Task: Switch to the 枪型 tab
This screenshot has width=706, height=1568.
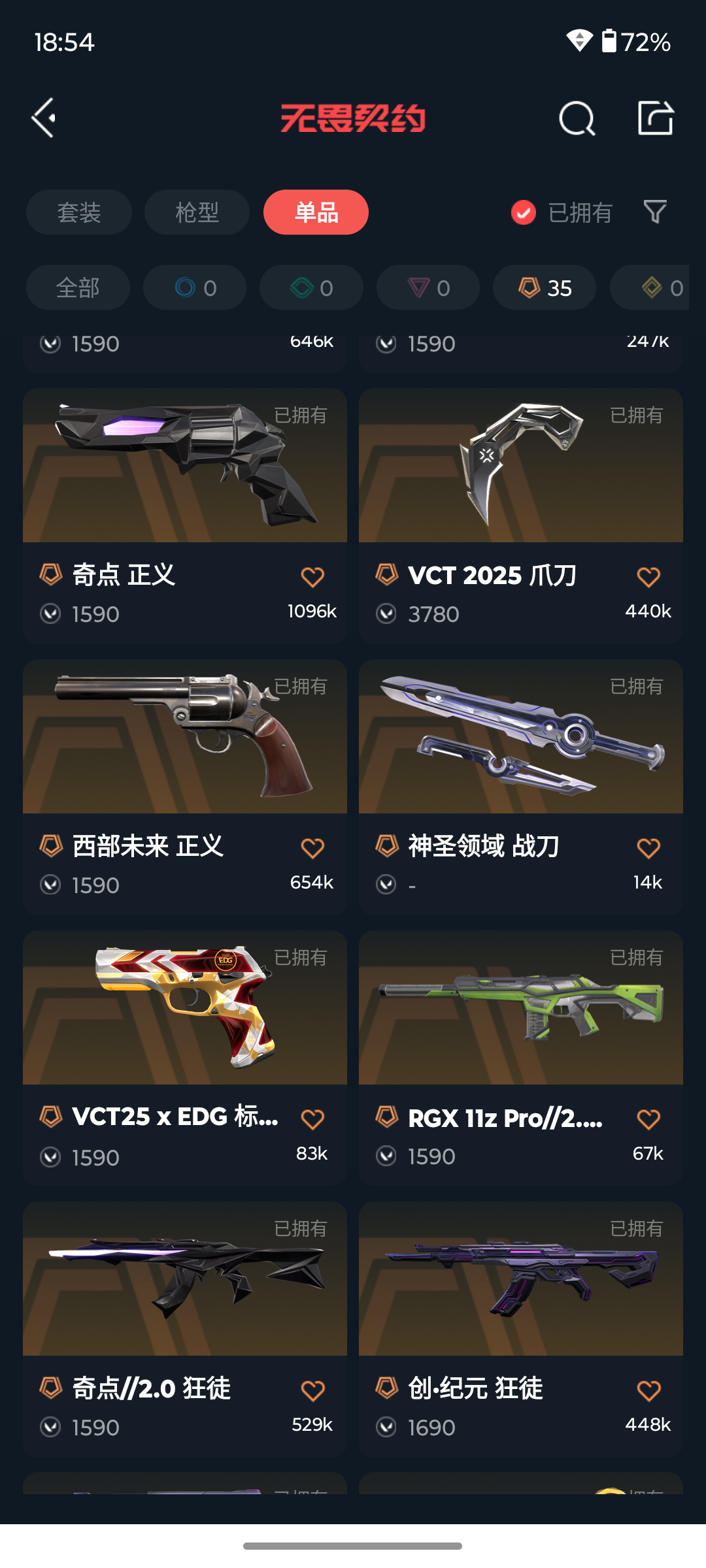Action: coord(197,212)
